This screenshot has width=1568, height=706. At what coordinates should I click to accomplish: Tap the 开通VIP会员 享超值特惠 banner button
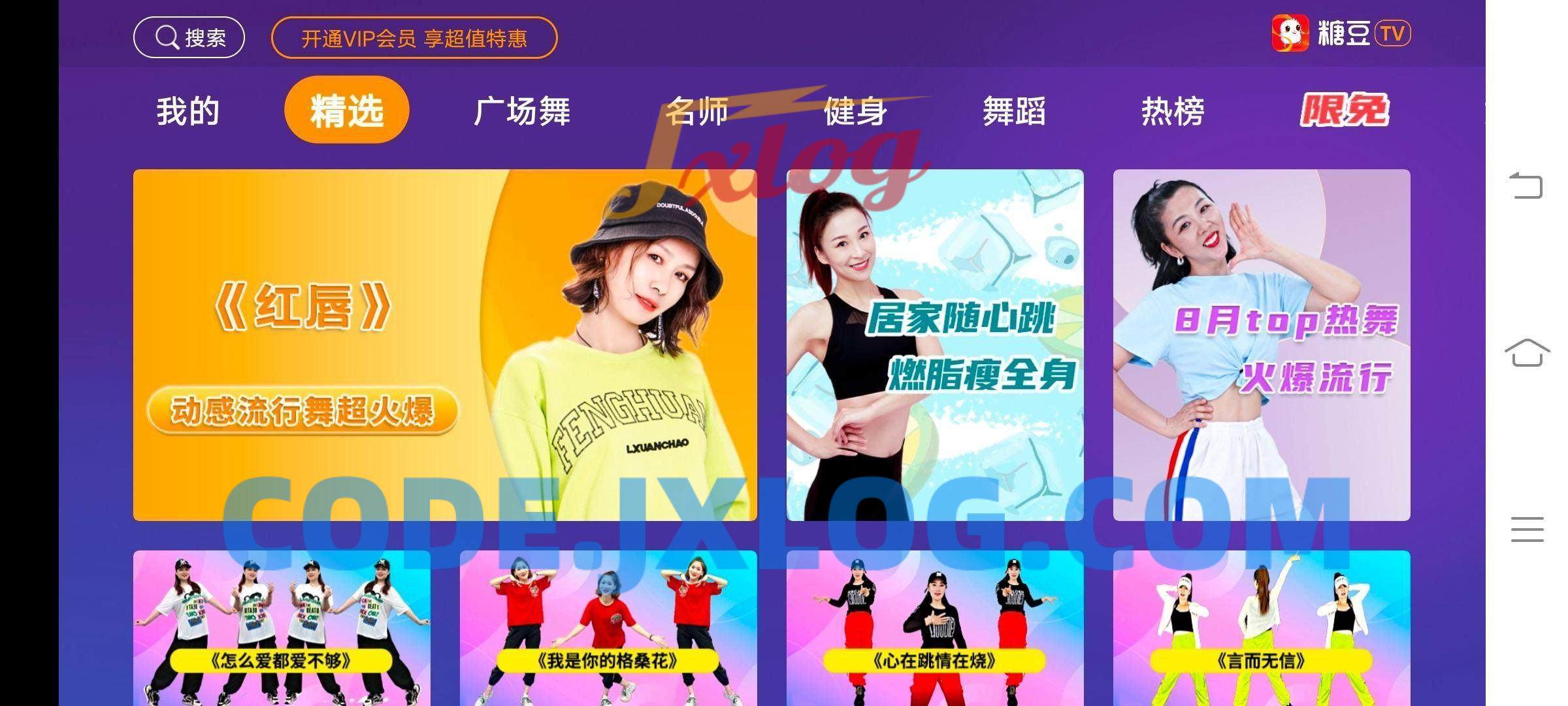pyautogui.click(x=414, y=38)
